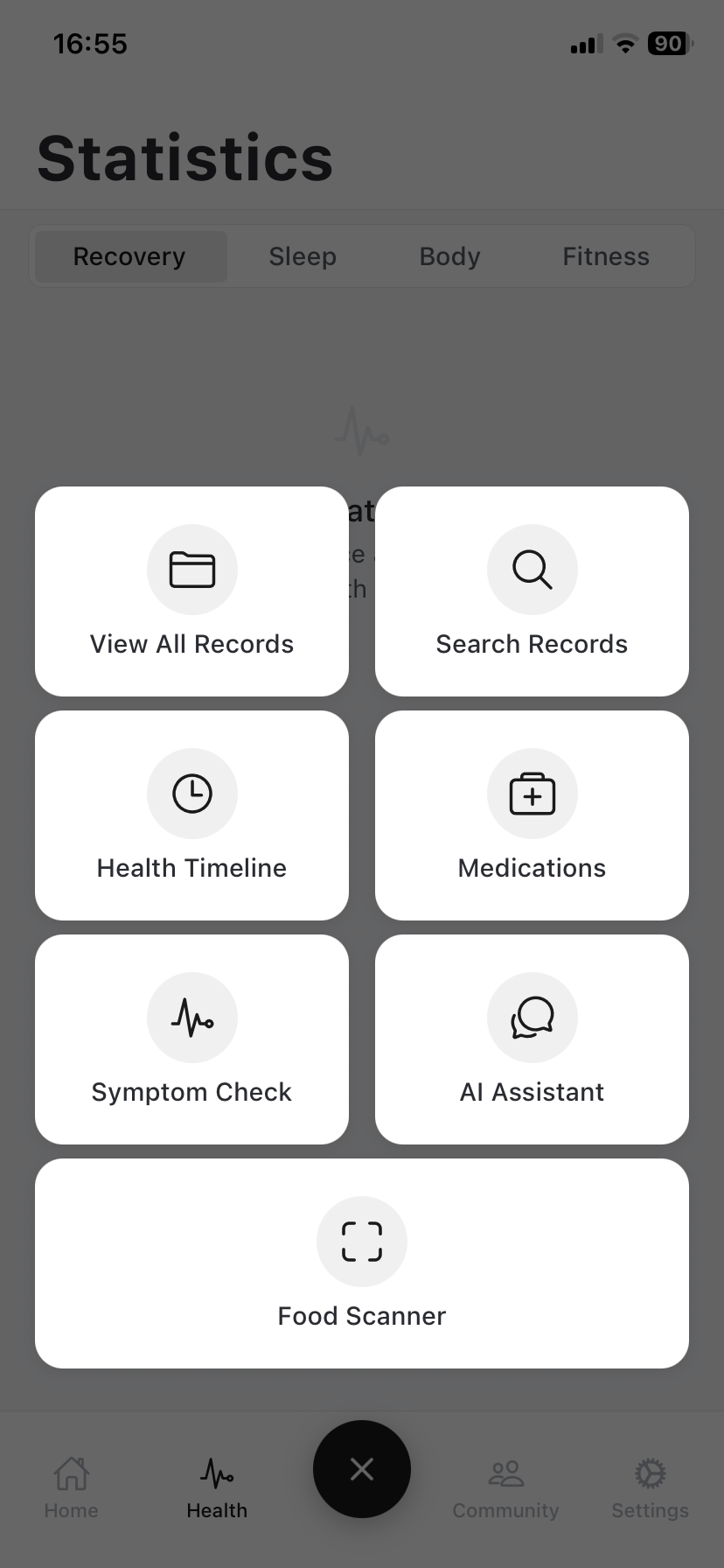
Task: Open the Health Timeline
Action: pyautogui.click(x=191, y=815)
